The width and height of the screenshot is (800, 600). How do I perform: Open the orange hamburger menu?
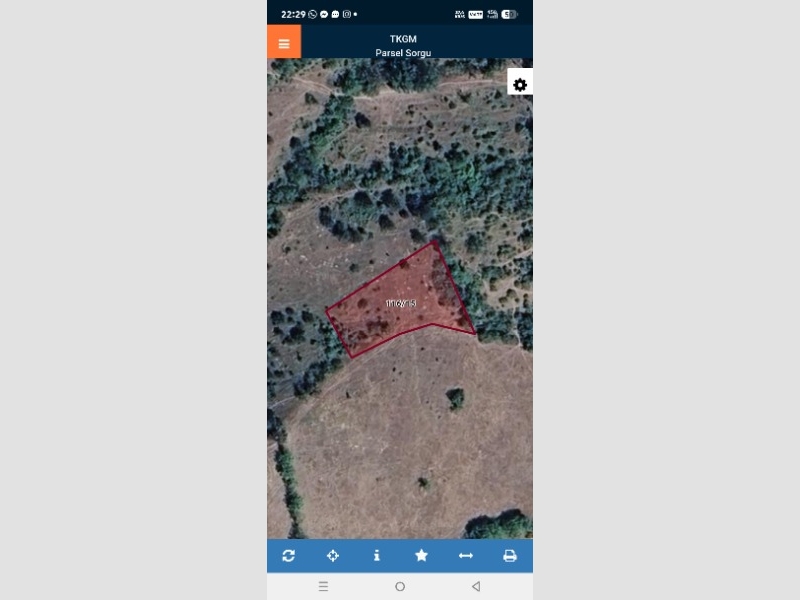click(284, 43)
